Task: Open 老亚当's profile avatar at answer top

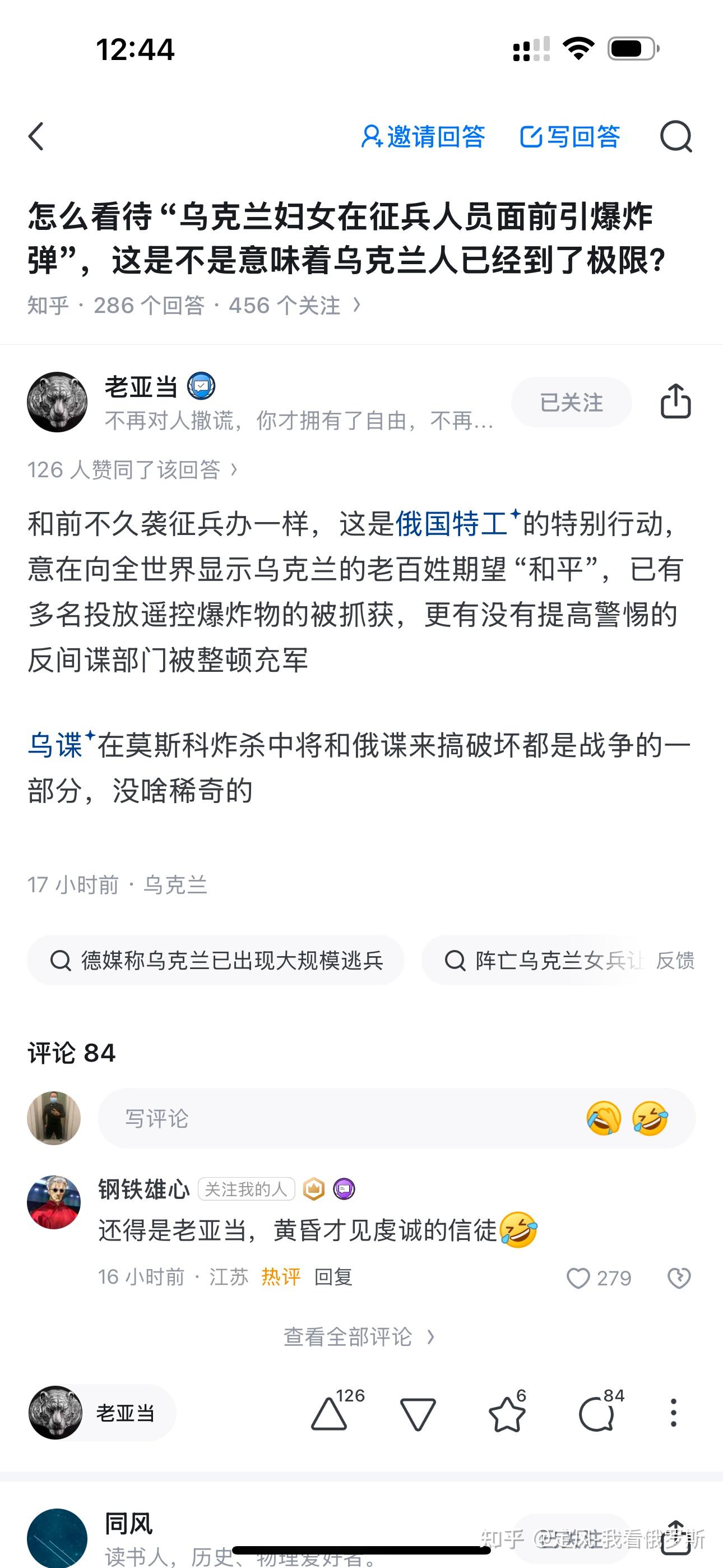Action: coord(57,402)
